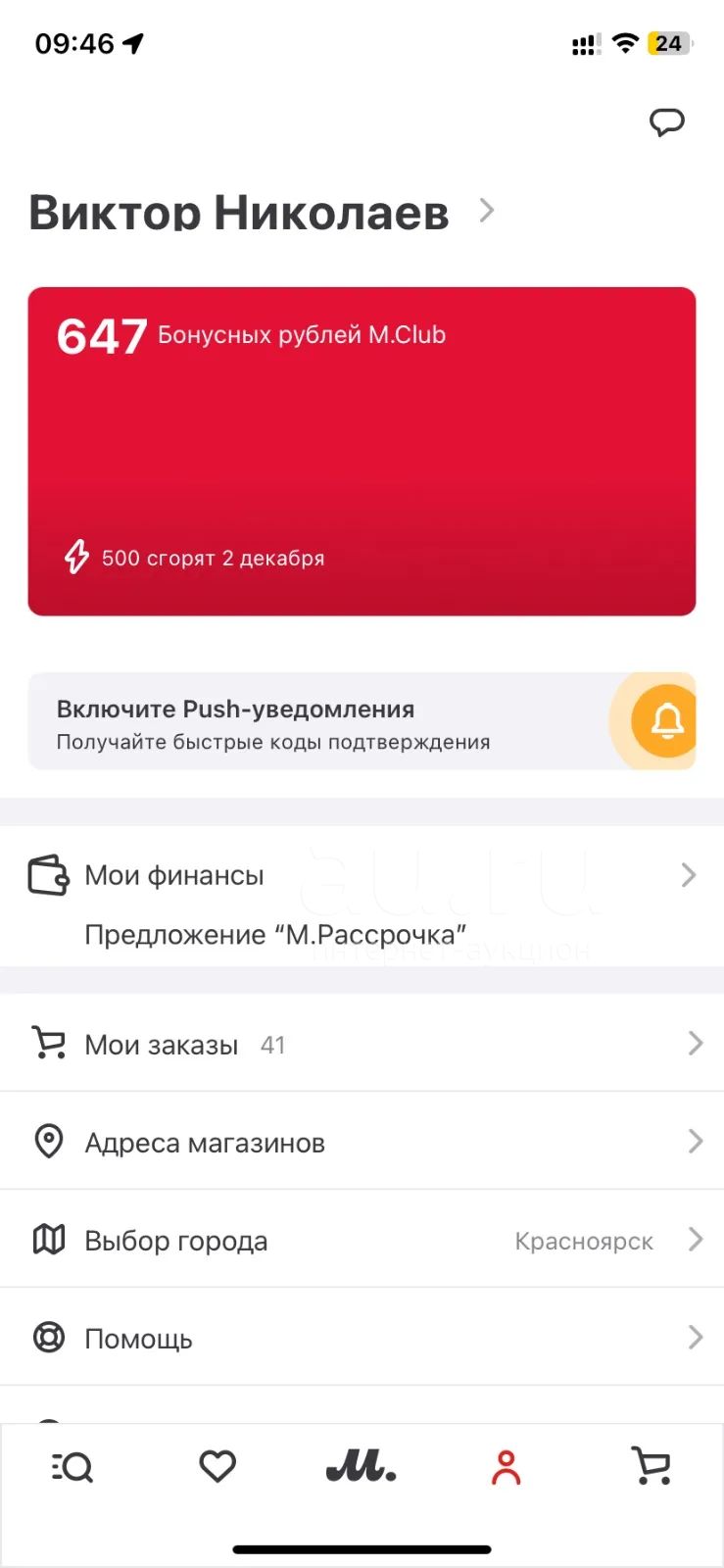The width and height of the screenshot is (724, 1568).
Task: Enable Push-уведомления via the banner
Action: coord(362,721)
